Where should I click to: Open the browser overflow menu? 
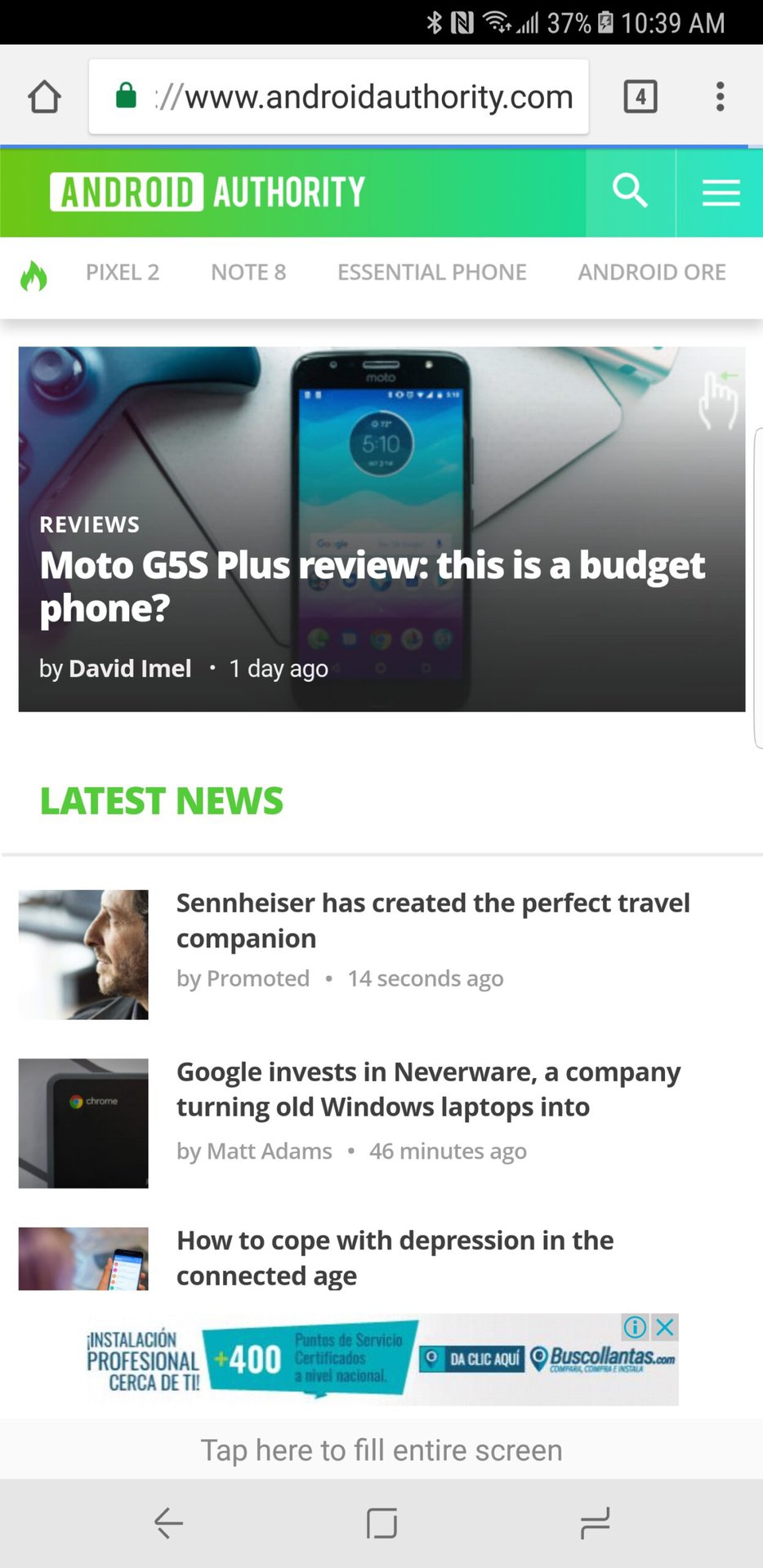pyautogui.click(x=720, y=96)
